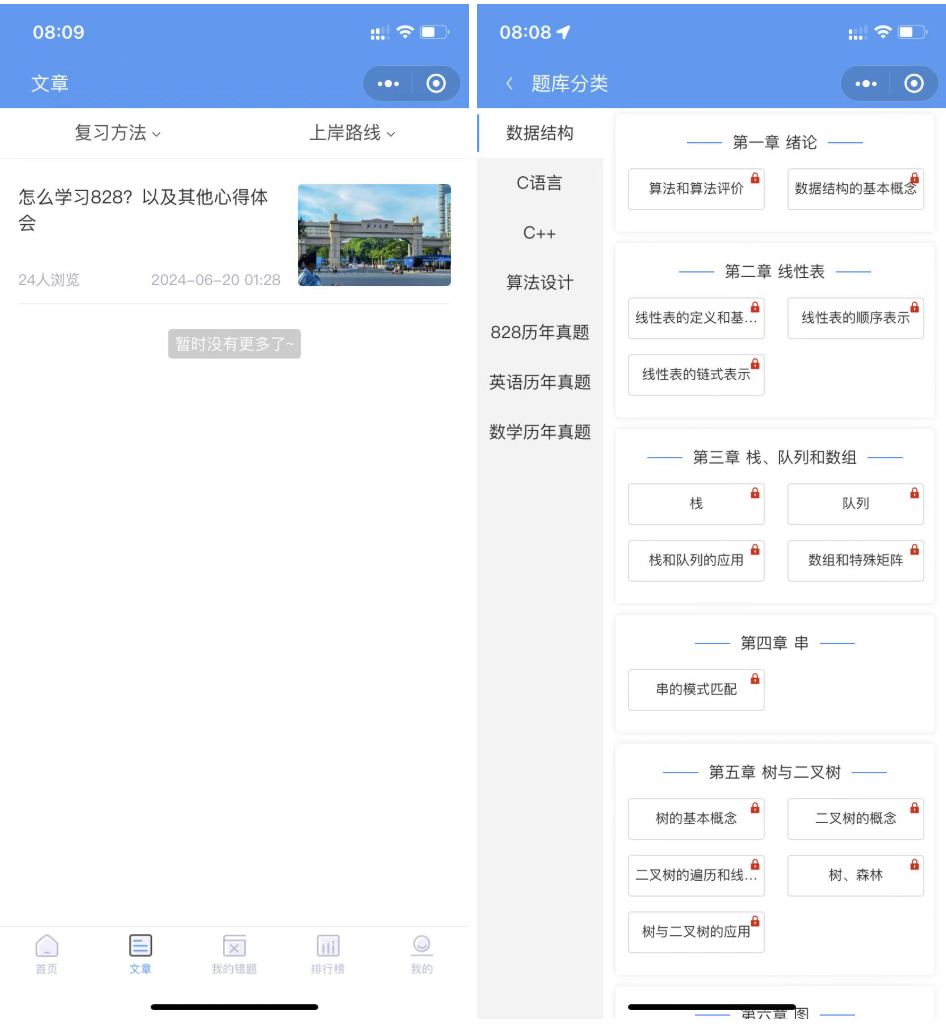
Task: Expand the 上岸路线 dropdown
Action: coord(350,131)
